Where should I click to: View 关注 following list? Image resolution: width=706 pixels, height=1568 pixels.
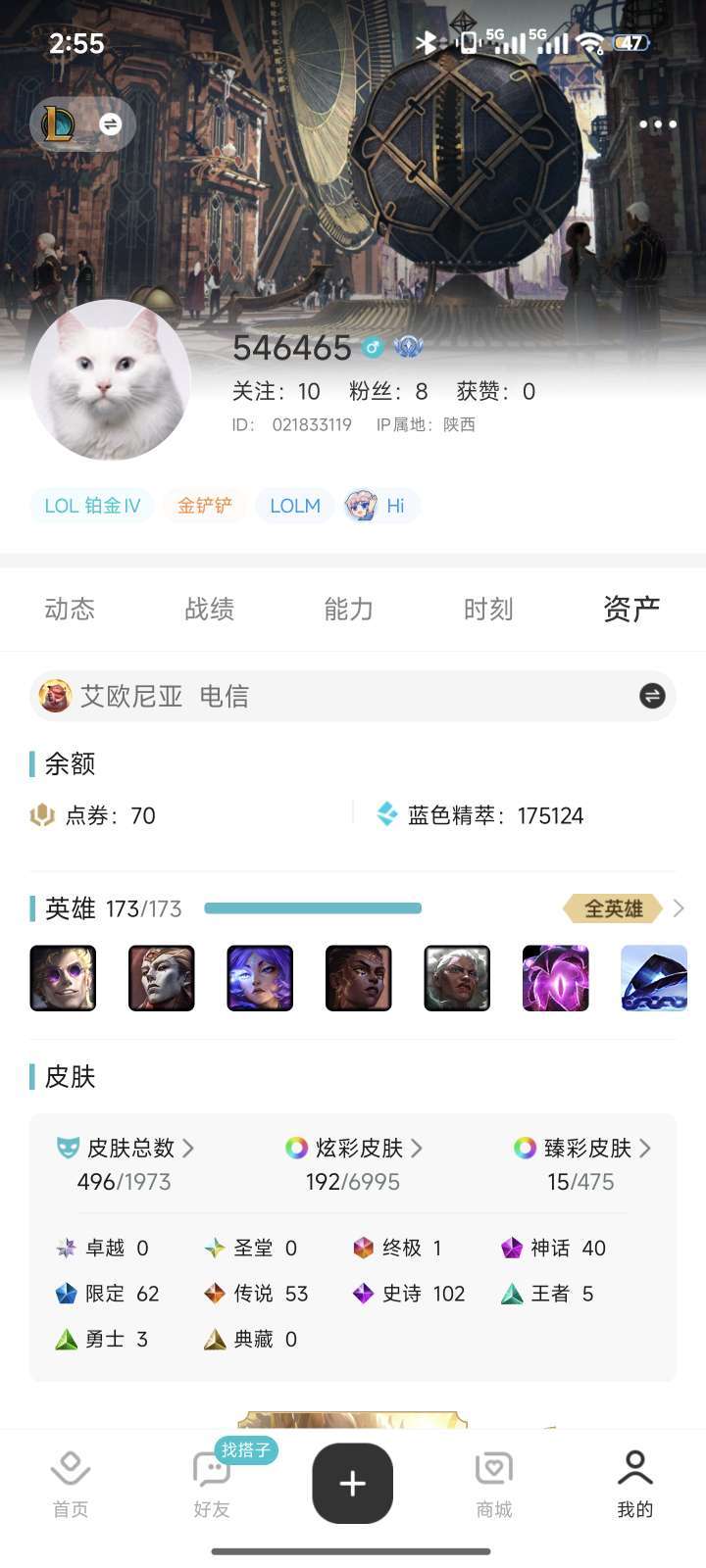tap(276, 391)
